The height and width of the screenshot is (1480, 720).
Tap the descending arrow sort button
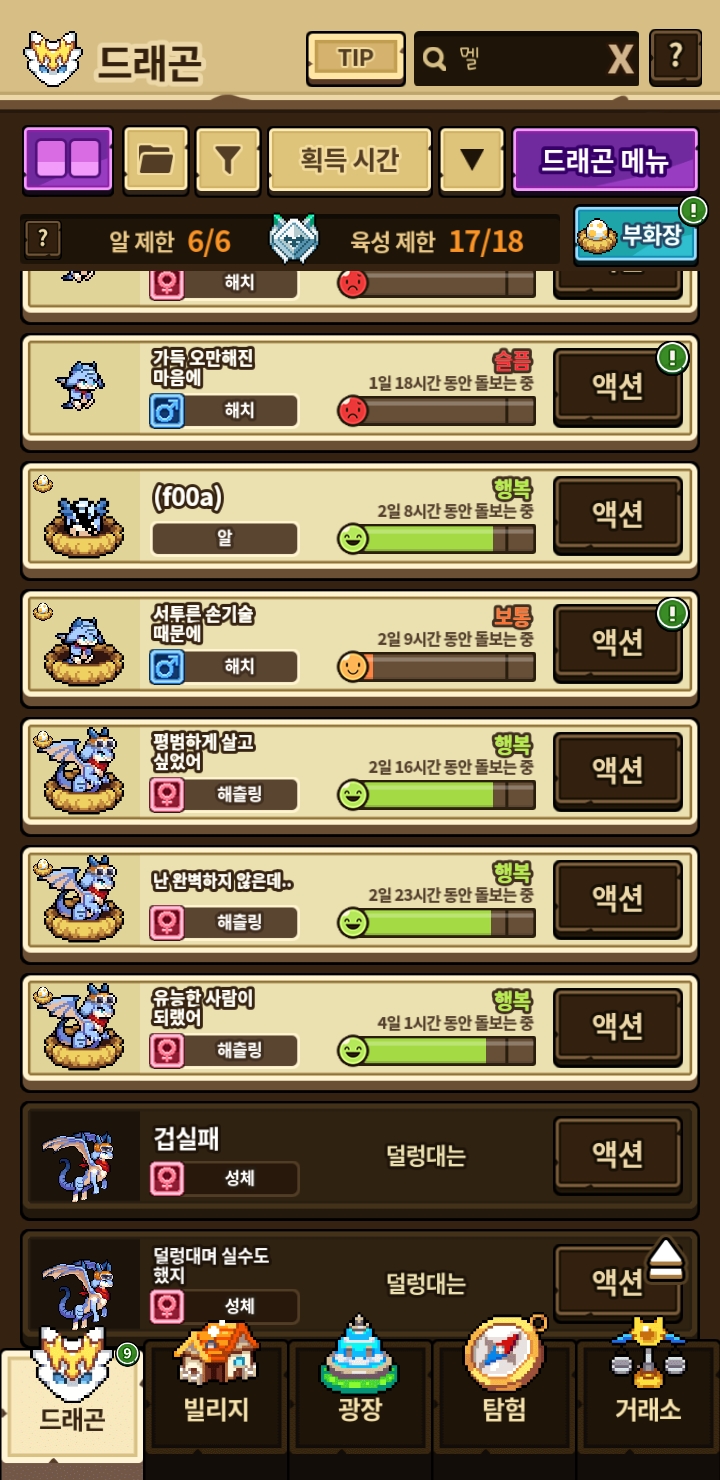(x=472, y=159)
